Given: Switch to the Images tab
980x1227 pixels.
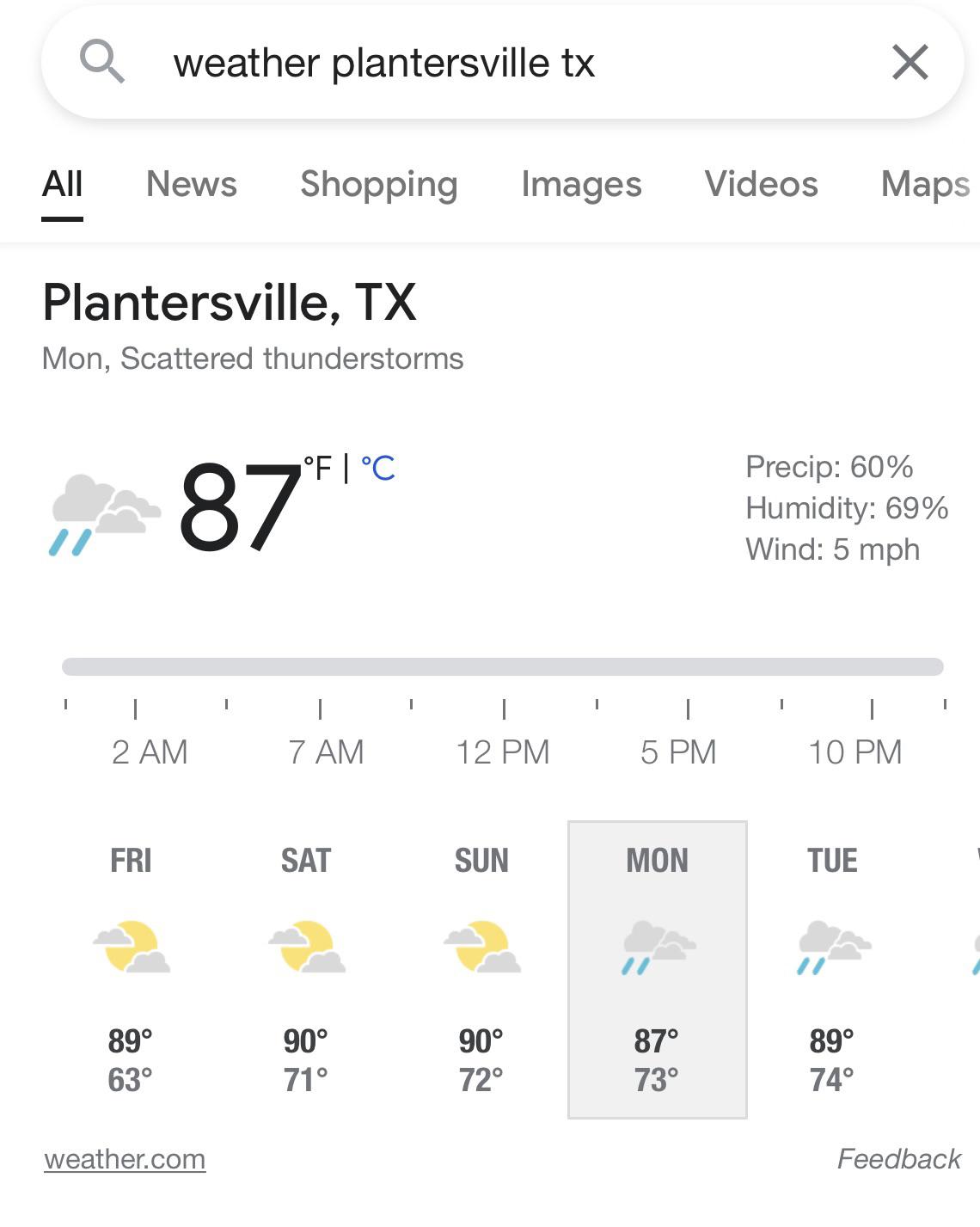Looking at the screenshot, I should coord(583,184).
